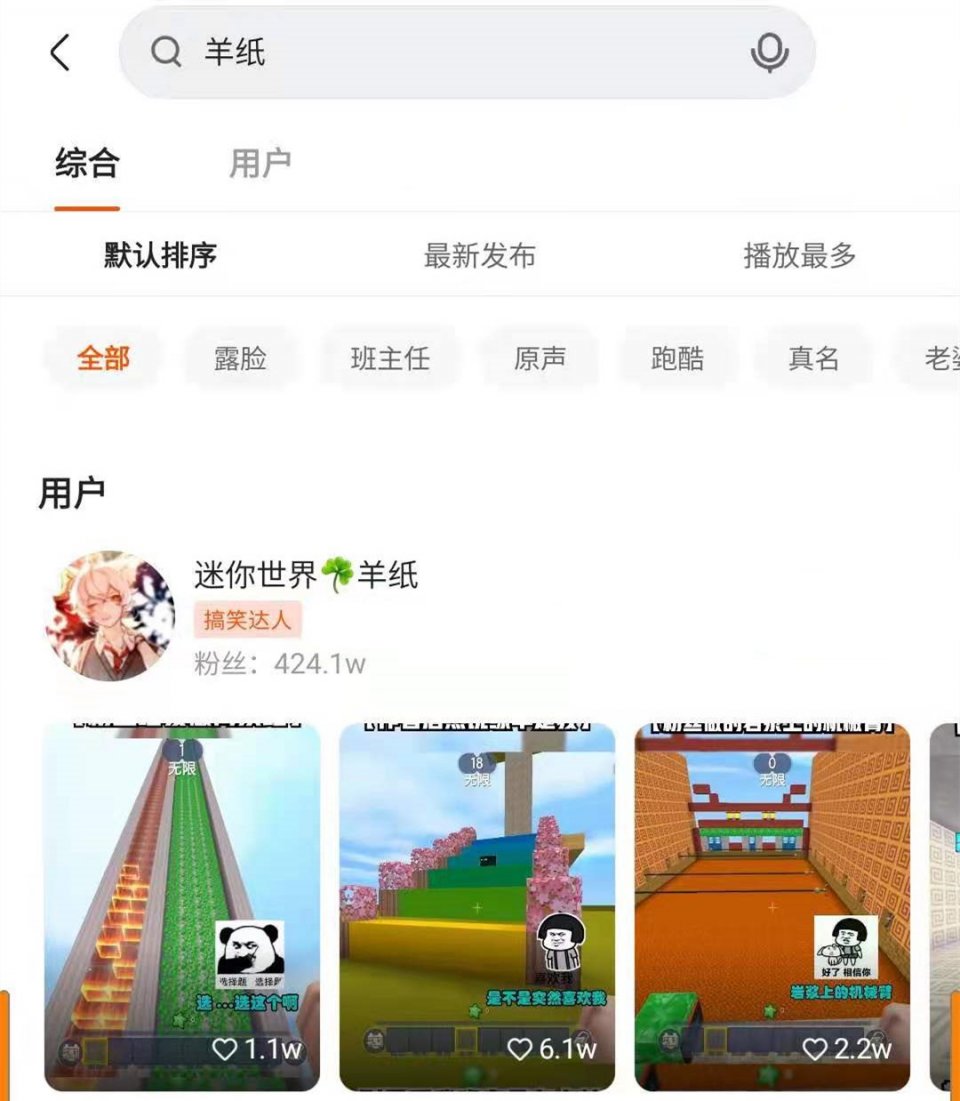
Task: Sort results by 最新发布
Action: 479,255
